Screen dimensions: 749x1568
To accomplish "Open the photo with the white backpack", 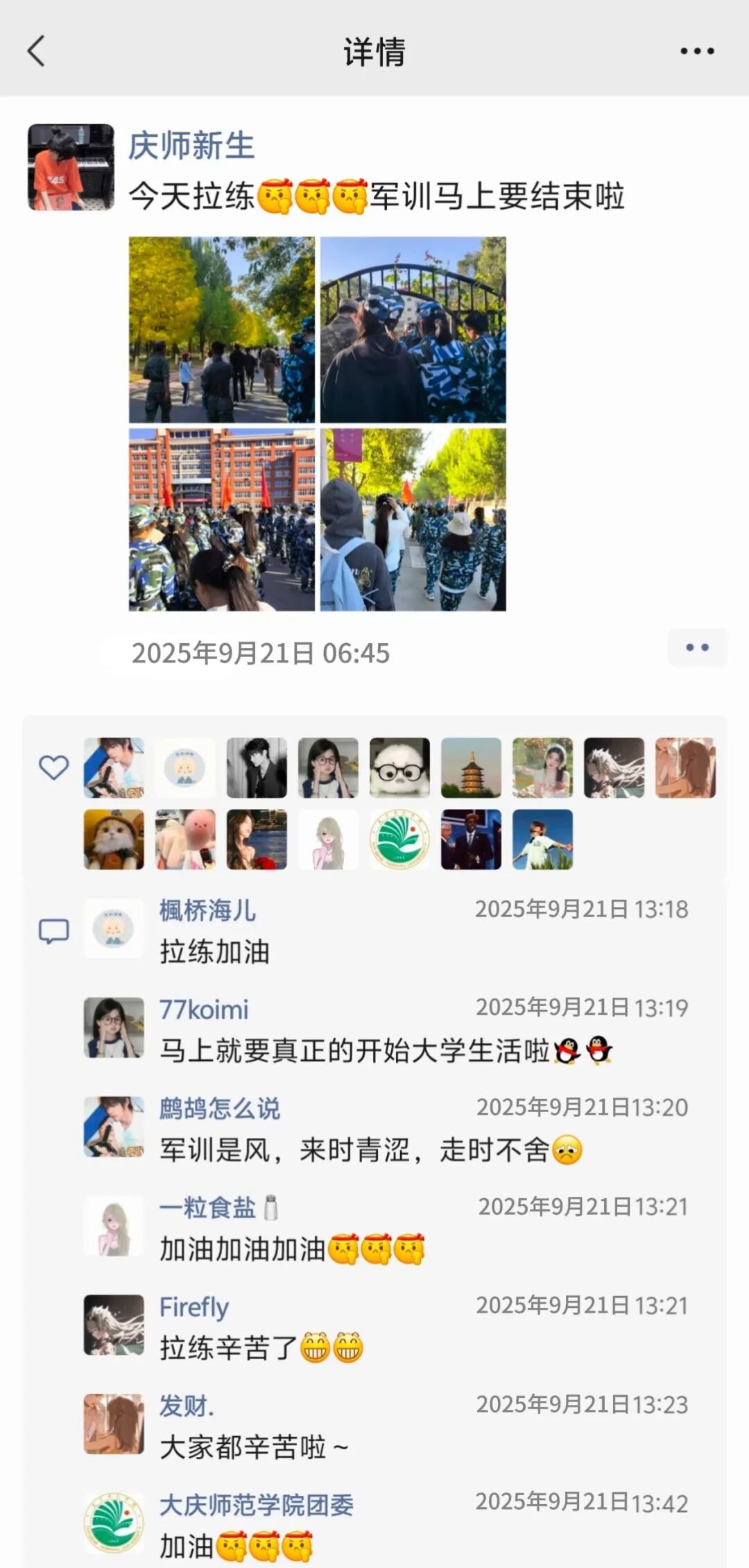I will pyautogui.click(x=413, y=520).
